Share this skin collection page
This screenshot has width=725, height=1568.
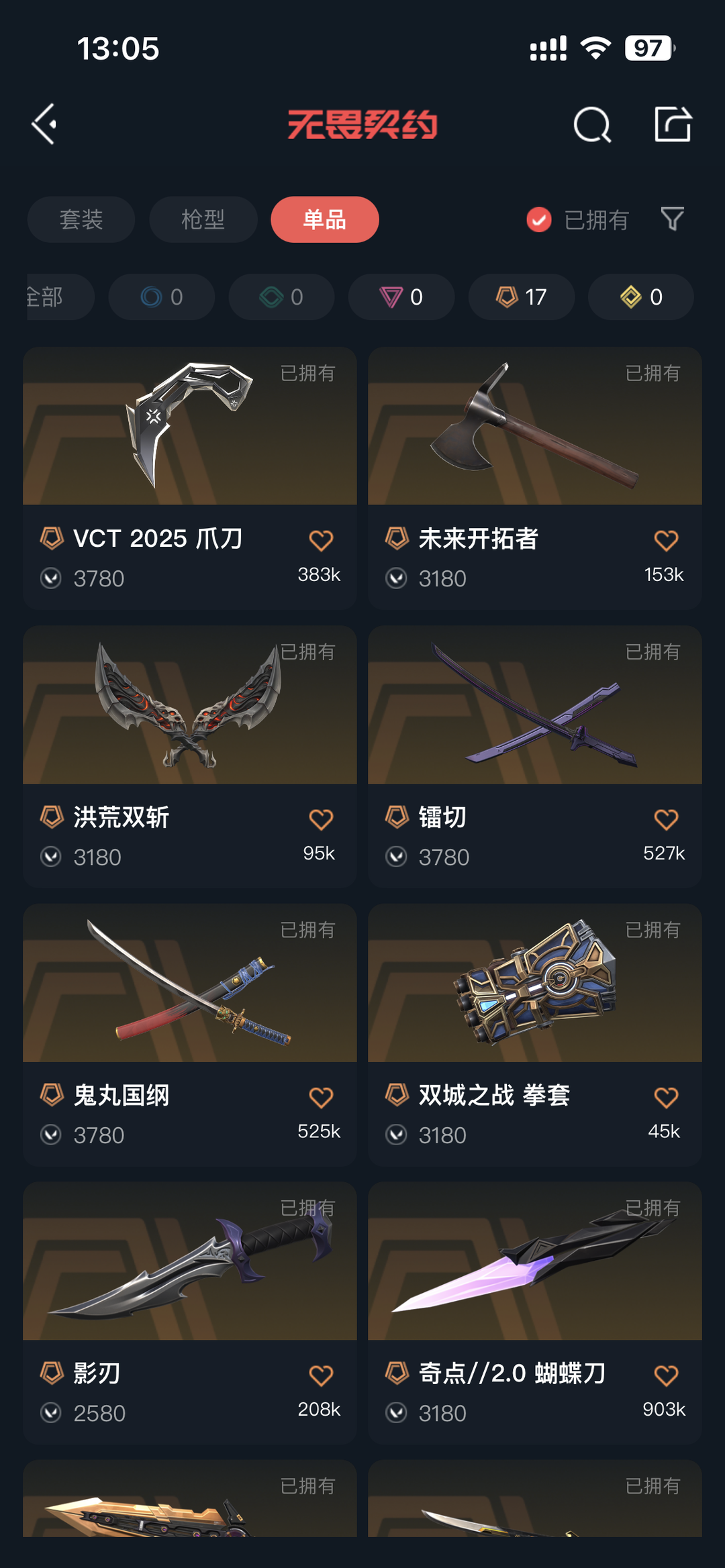673,124
